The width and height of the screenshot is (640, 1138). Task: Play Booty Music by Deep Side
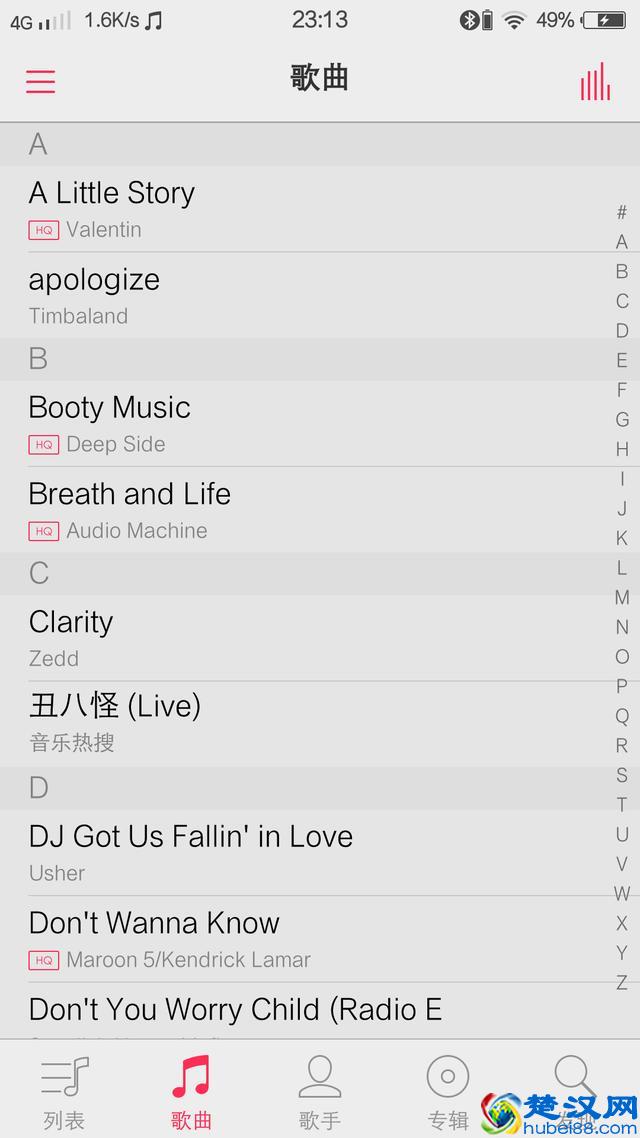click(x=300, y=423)
